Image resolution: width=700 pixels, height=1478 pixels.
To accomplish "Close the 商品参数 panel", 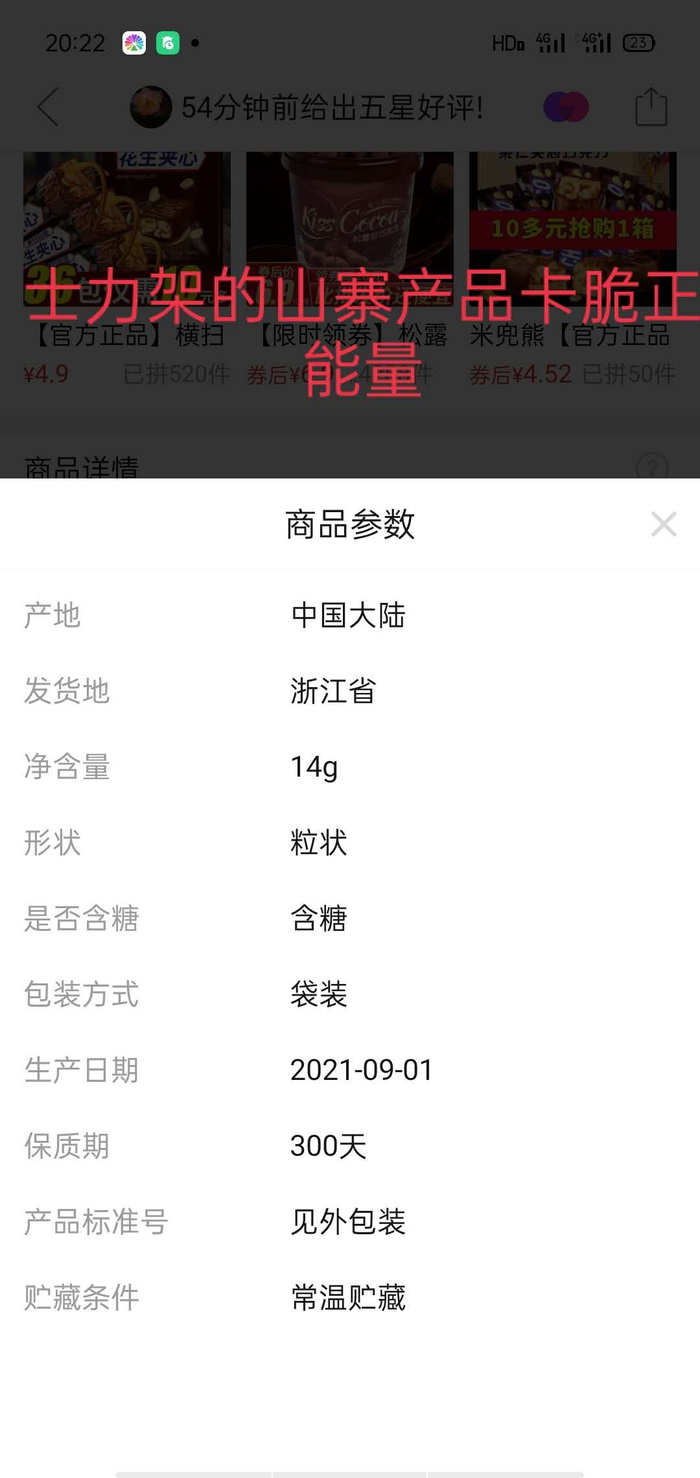I will [663, 524].
